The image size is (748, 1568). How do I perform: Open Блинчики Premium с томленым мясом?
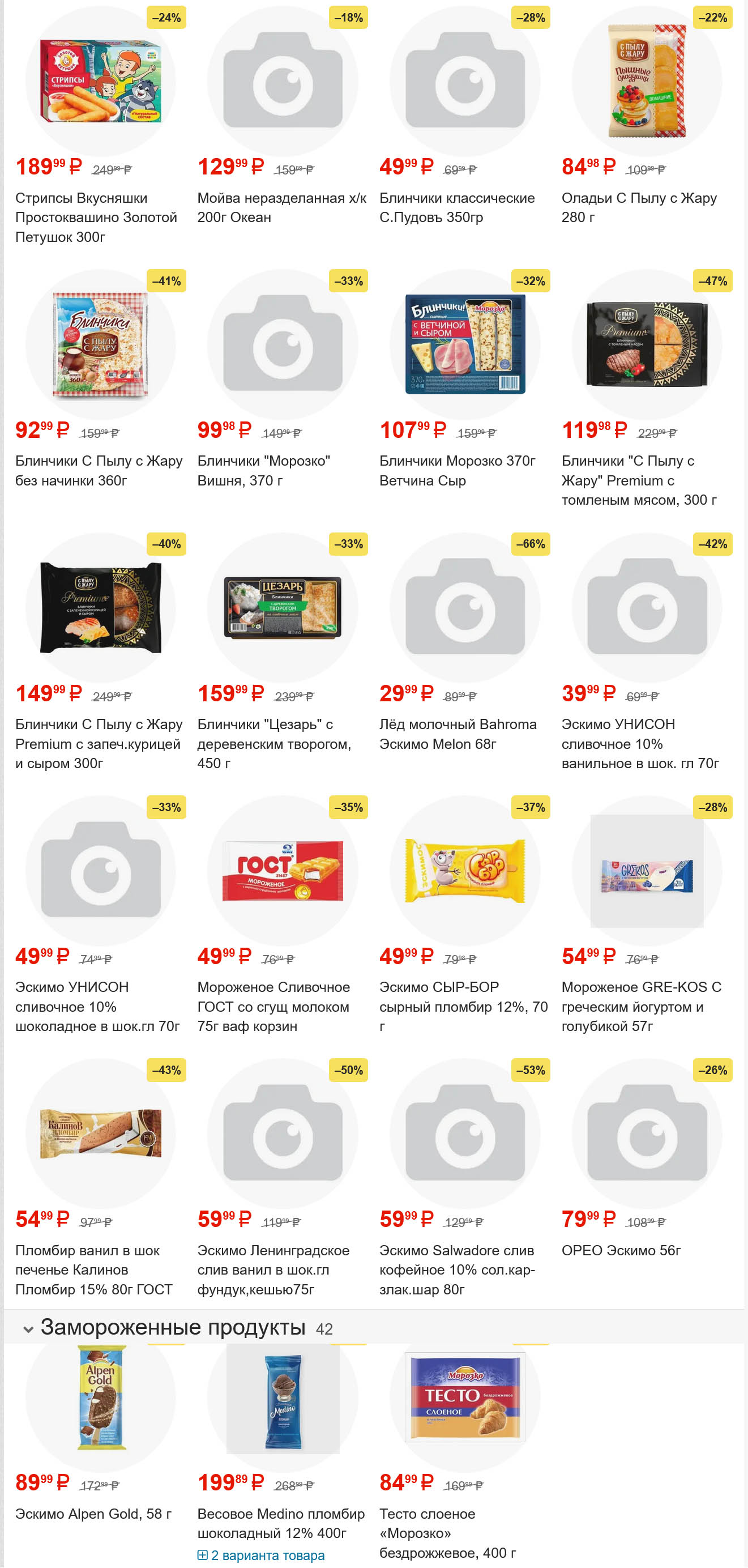tap(639, 480)
